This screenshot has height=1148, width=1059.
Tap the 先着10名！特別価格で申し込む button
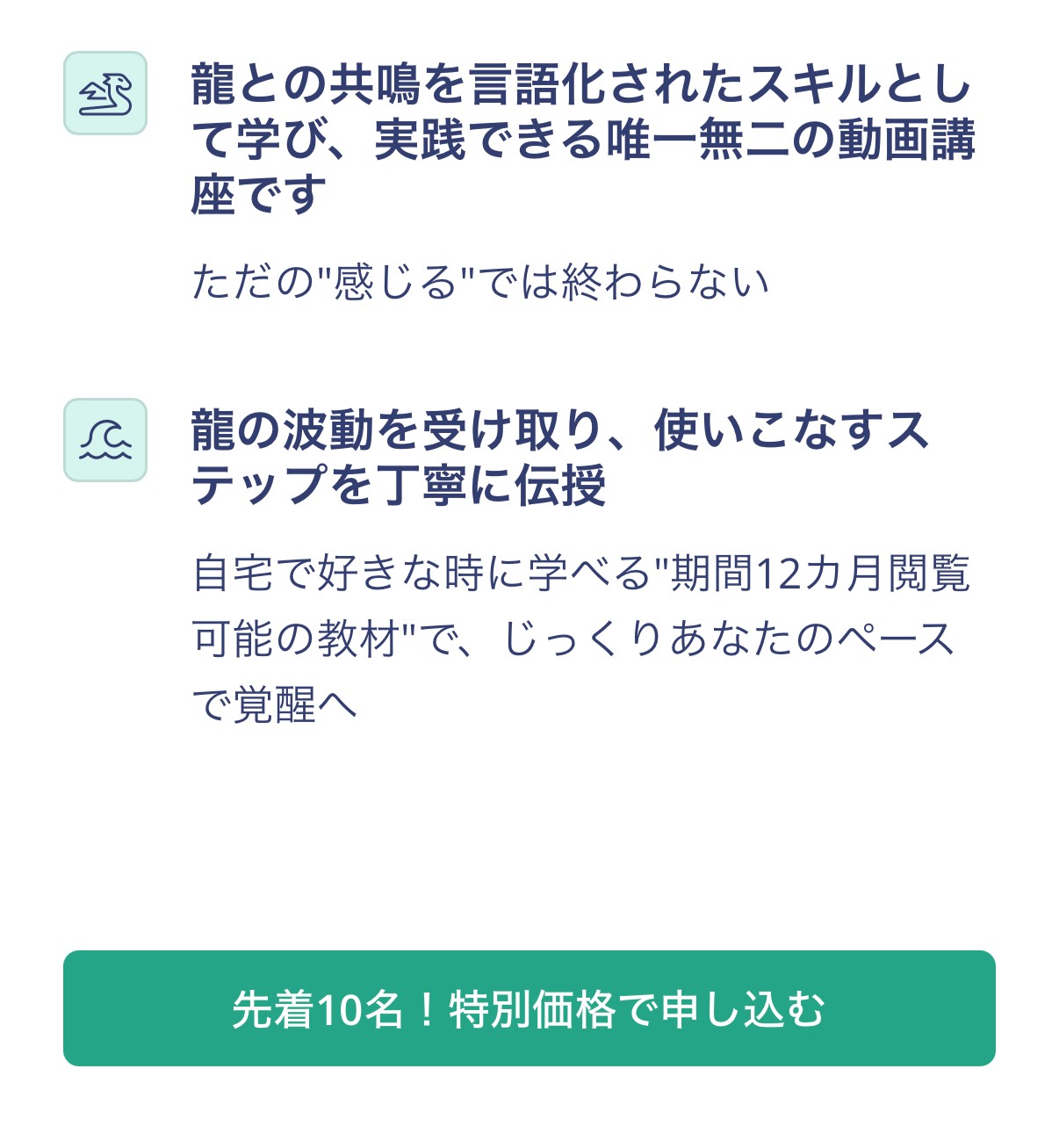coord(529,1008)
